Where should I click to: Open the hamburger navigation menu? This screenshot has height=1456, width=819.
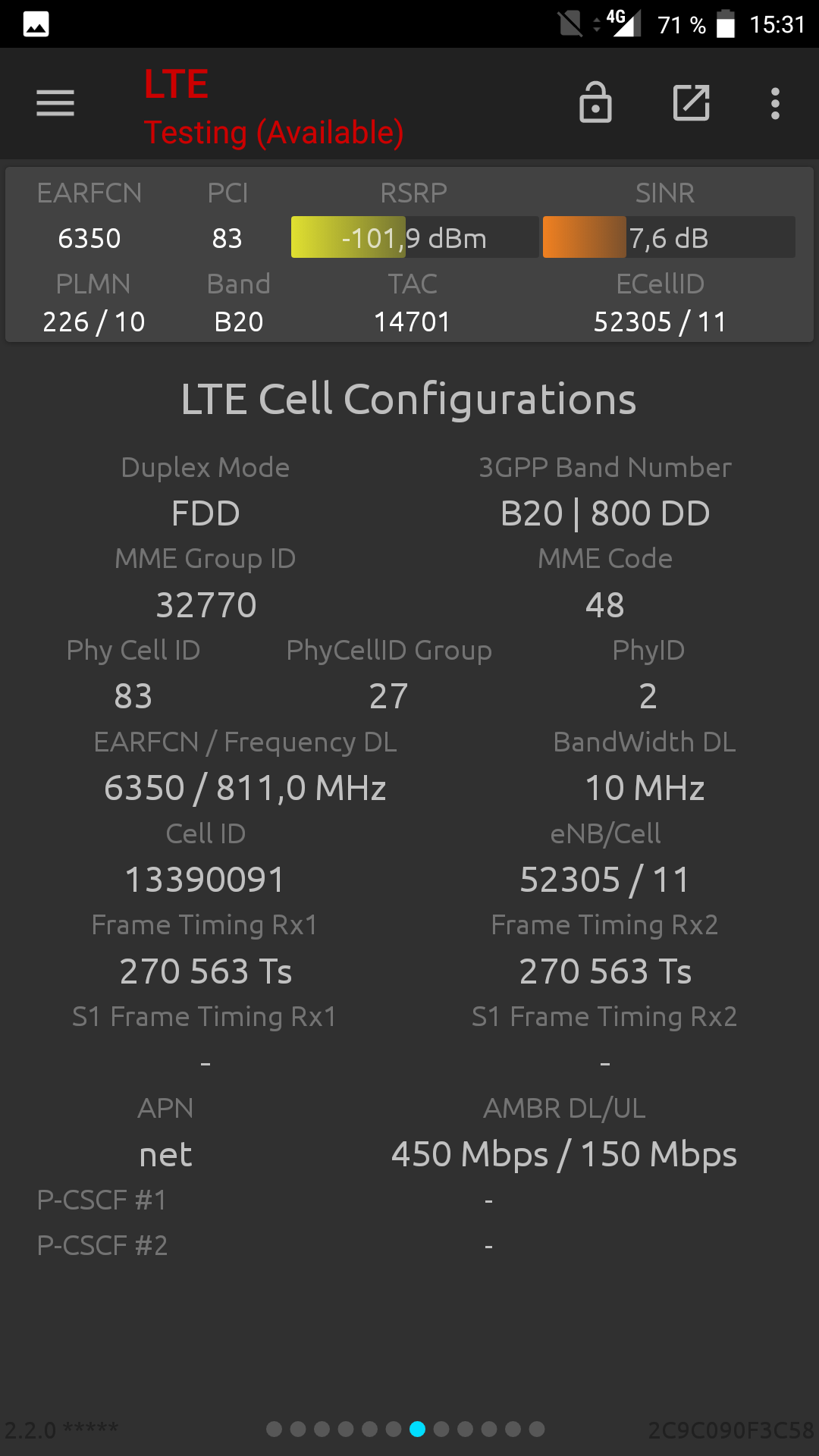click(55, 103)
